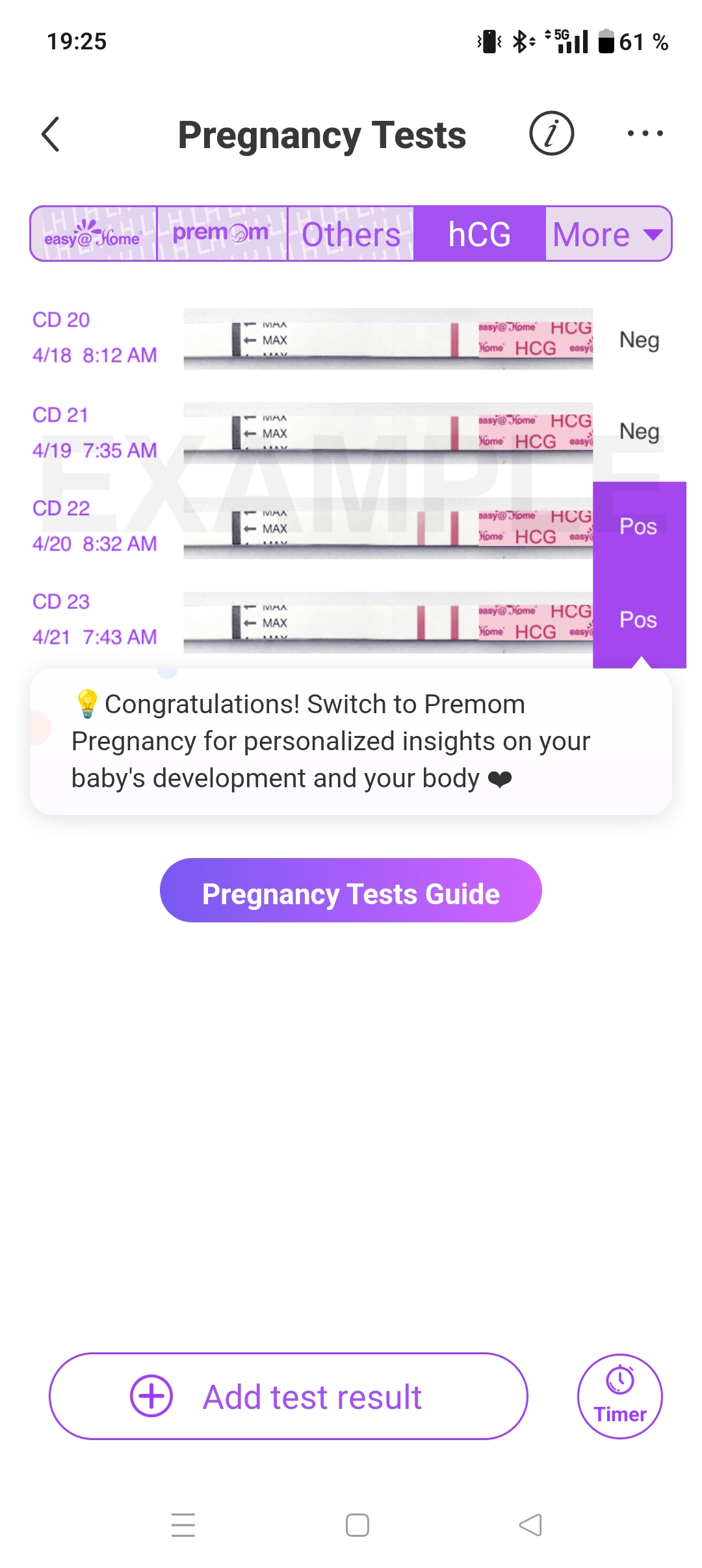The image size is (702, 1568).
Task: Open recent apps from navigation bar
Action: [183, 1525]
